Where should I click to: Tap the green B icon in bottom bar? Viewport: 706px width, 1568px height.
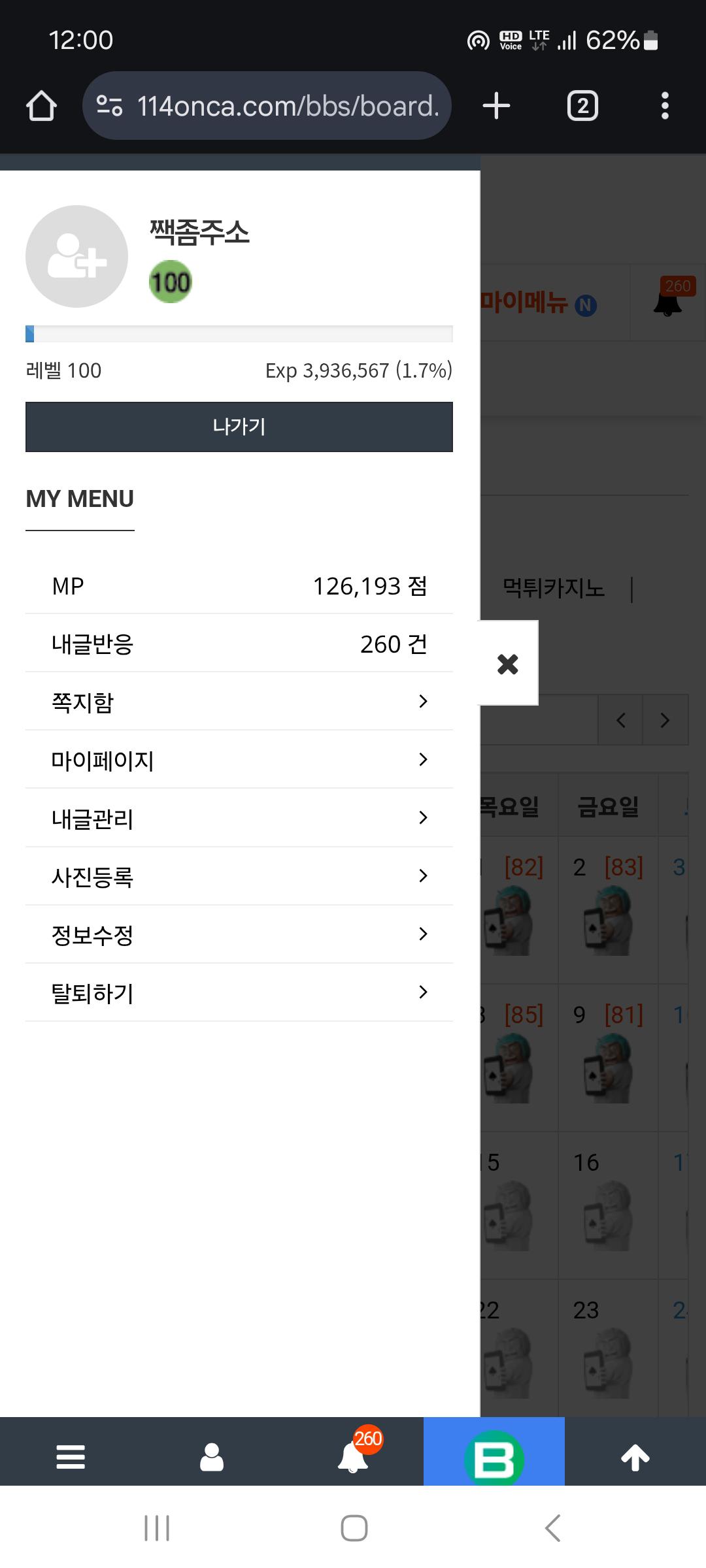pyautogui.click(x=494, y=1456)
